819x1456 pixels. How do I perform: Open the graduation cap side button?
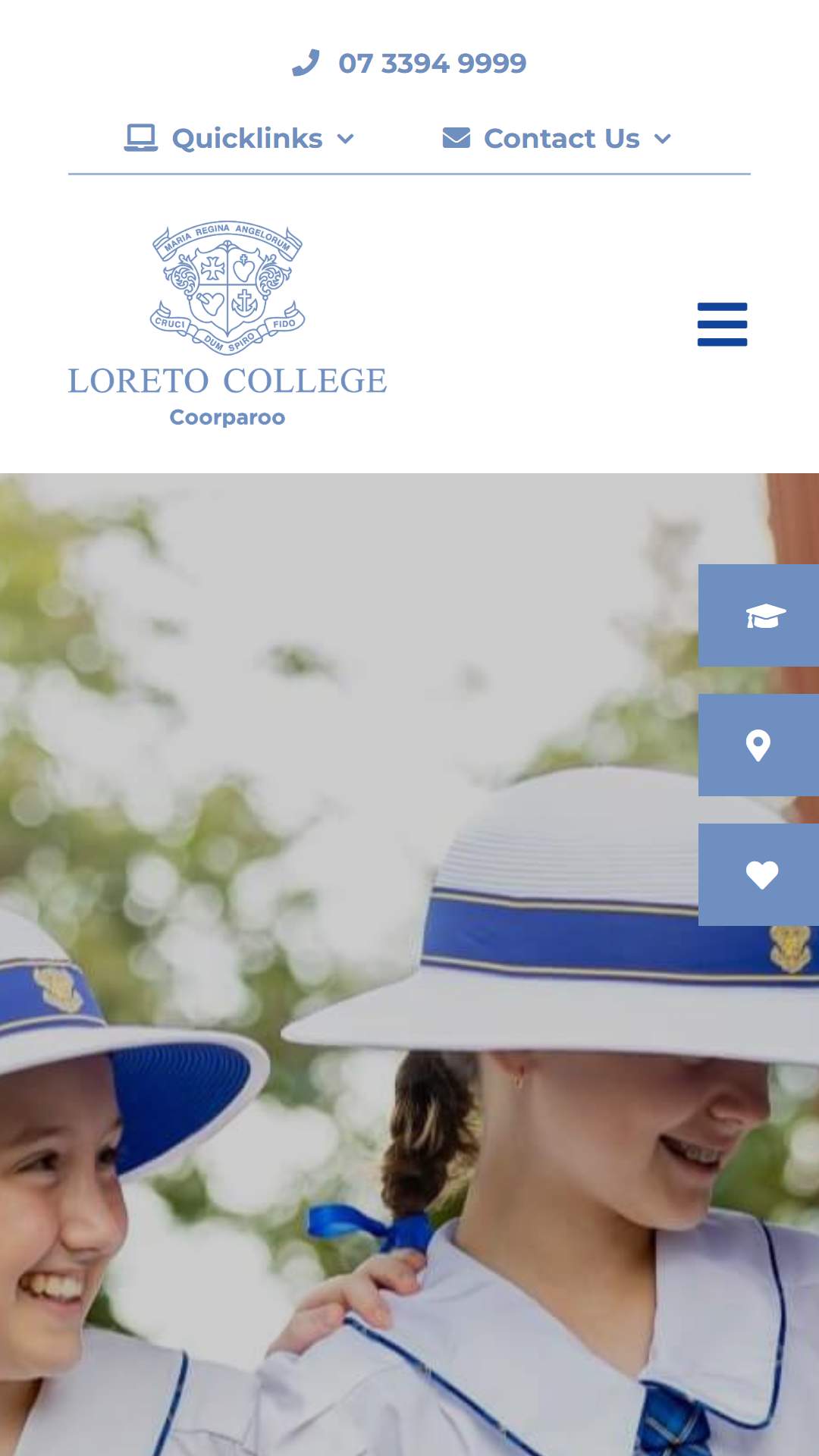tap(758, 616)
